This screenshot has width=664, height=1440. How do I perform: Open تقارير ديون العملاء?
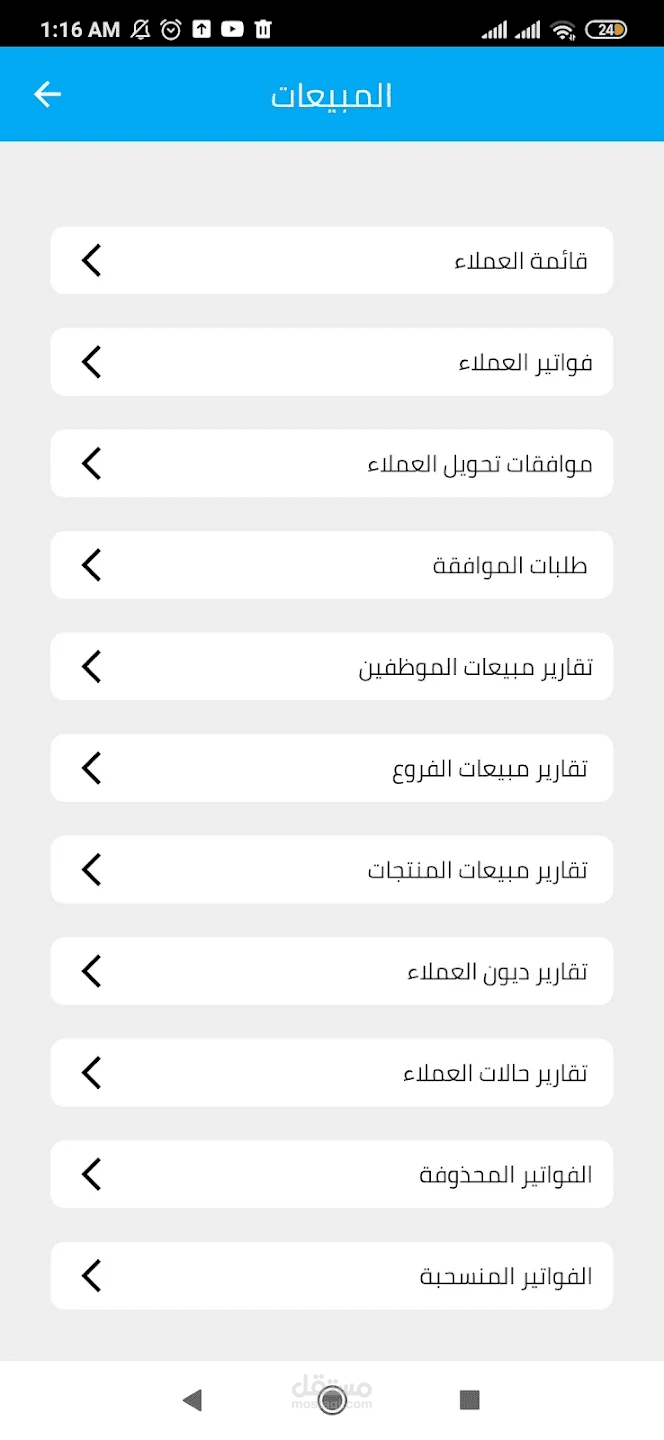tap(331, 971)
